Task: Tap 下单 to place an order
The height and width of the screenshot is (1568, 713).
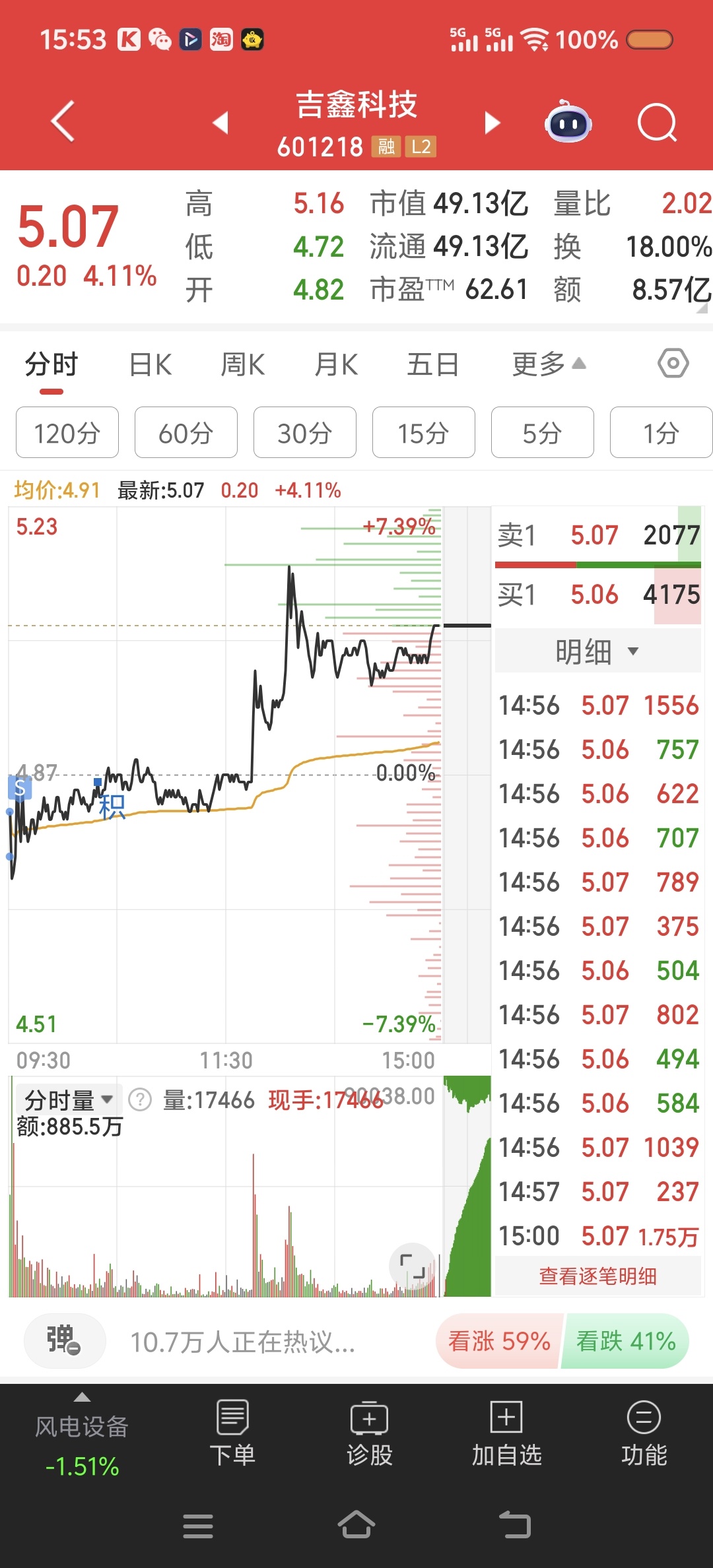Action: click(x=232, y=1432)
